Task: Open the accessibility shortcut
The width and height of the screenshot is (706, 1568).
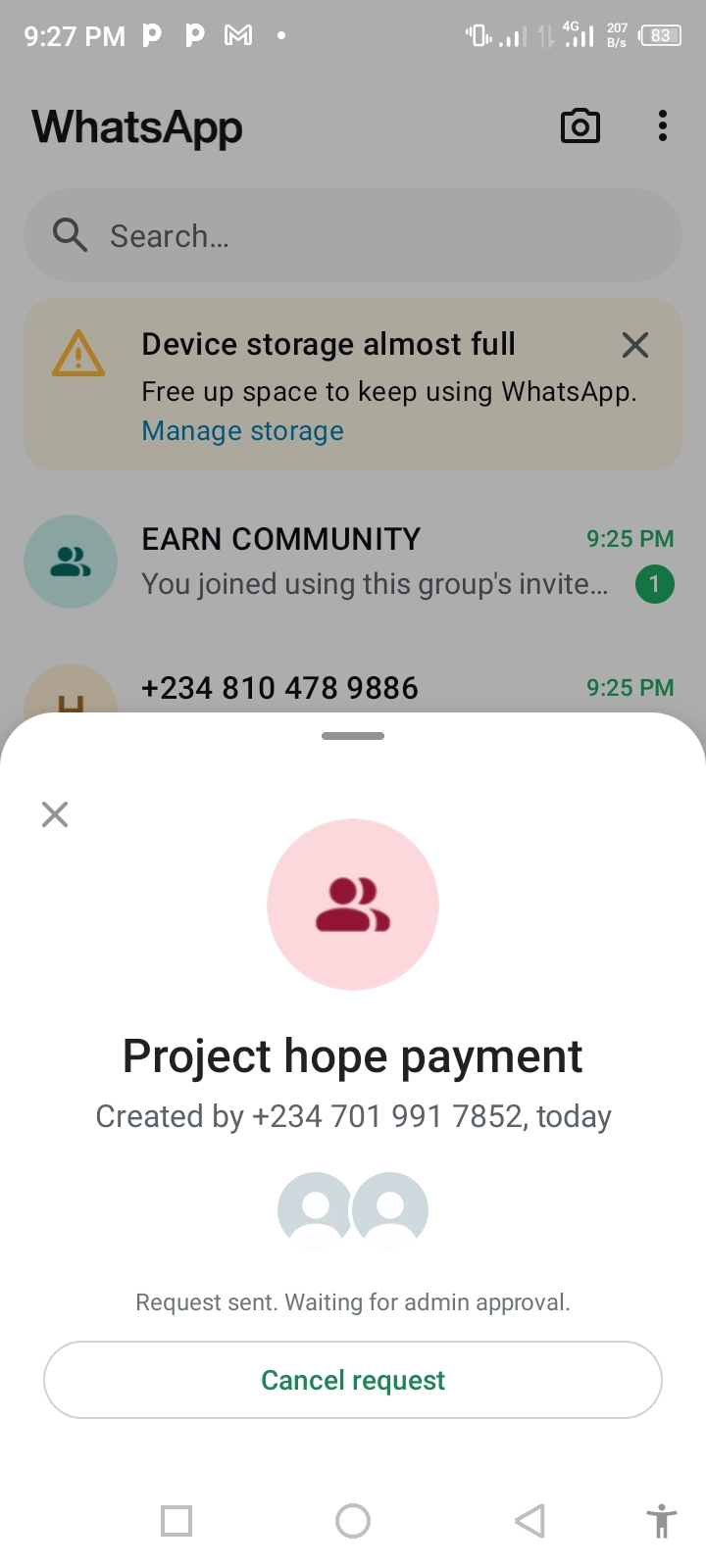Action: pos(662,1521)
